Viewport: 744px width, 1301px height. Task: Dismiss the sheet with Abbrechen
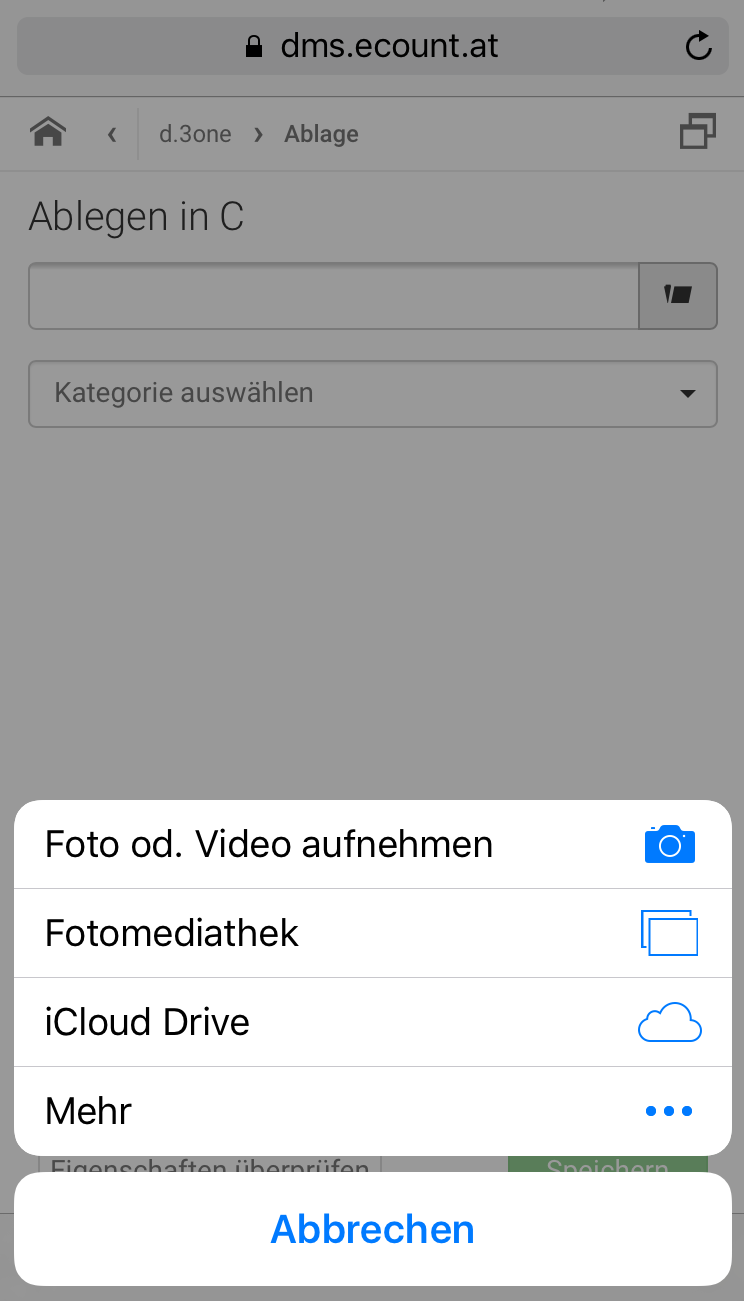[372, 1229]
